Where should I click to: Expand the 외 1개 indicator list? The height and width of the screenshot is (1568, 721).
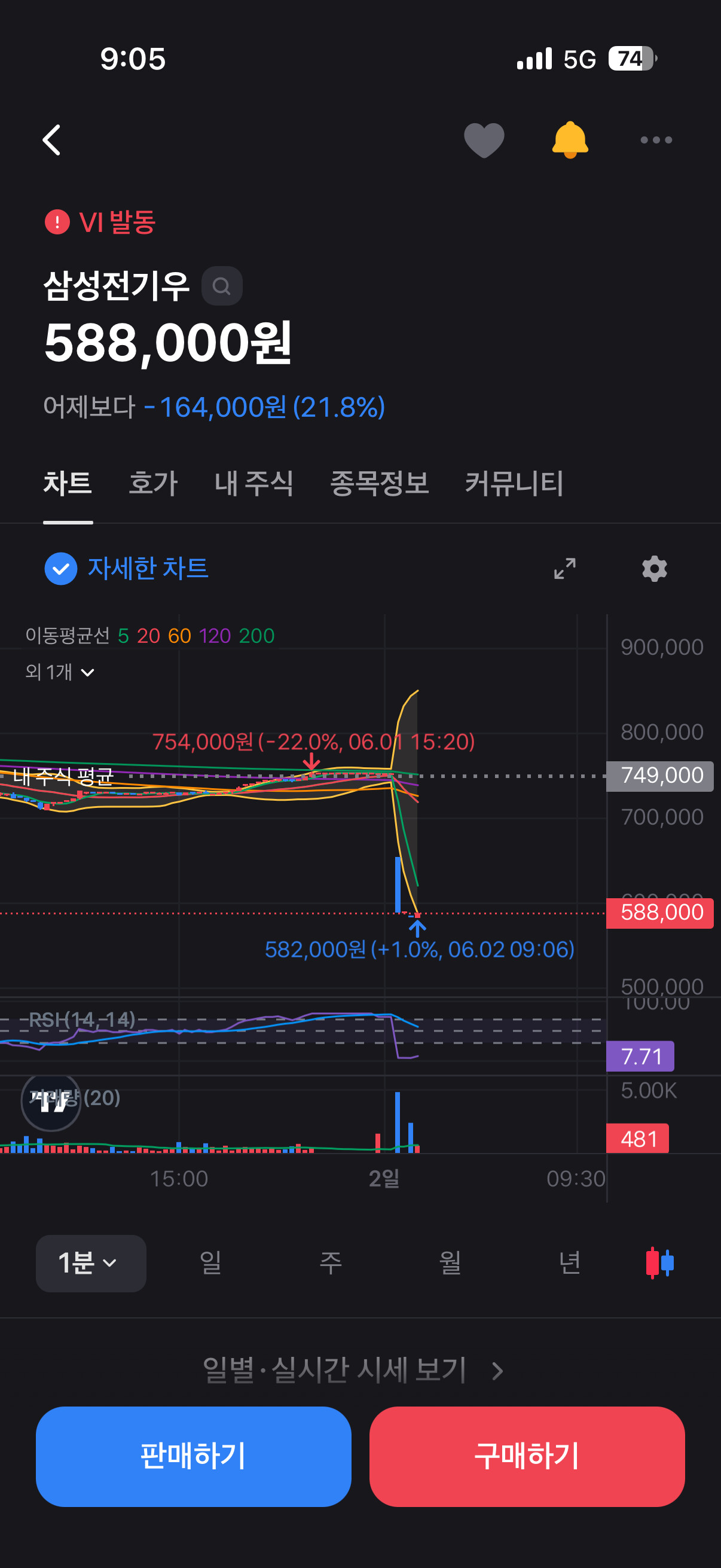60,672
